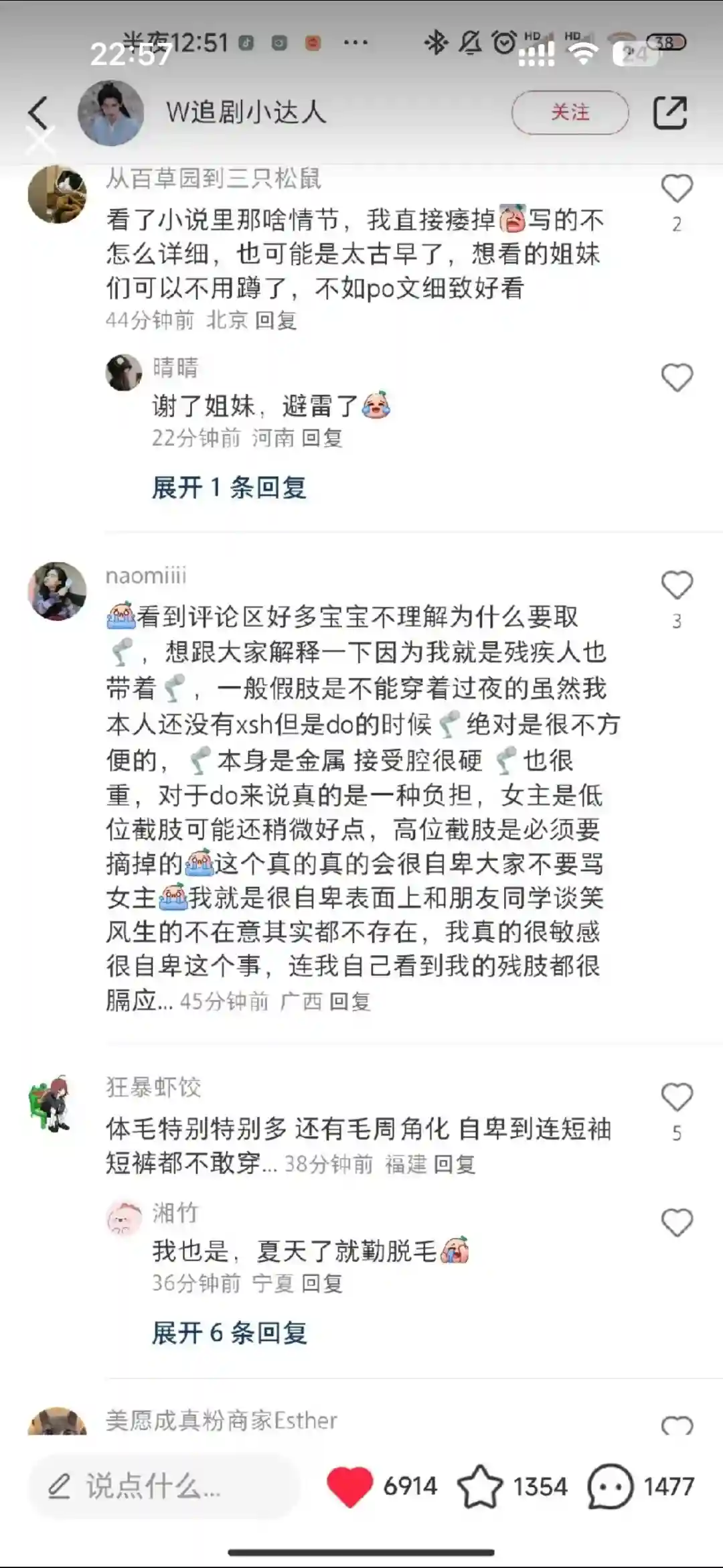Bookmark the post with star icon
The width and height of the screenshot is (723, 1568).
tap(479, 1487)
